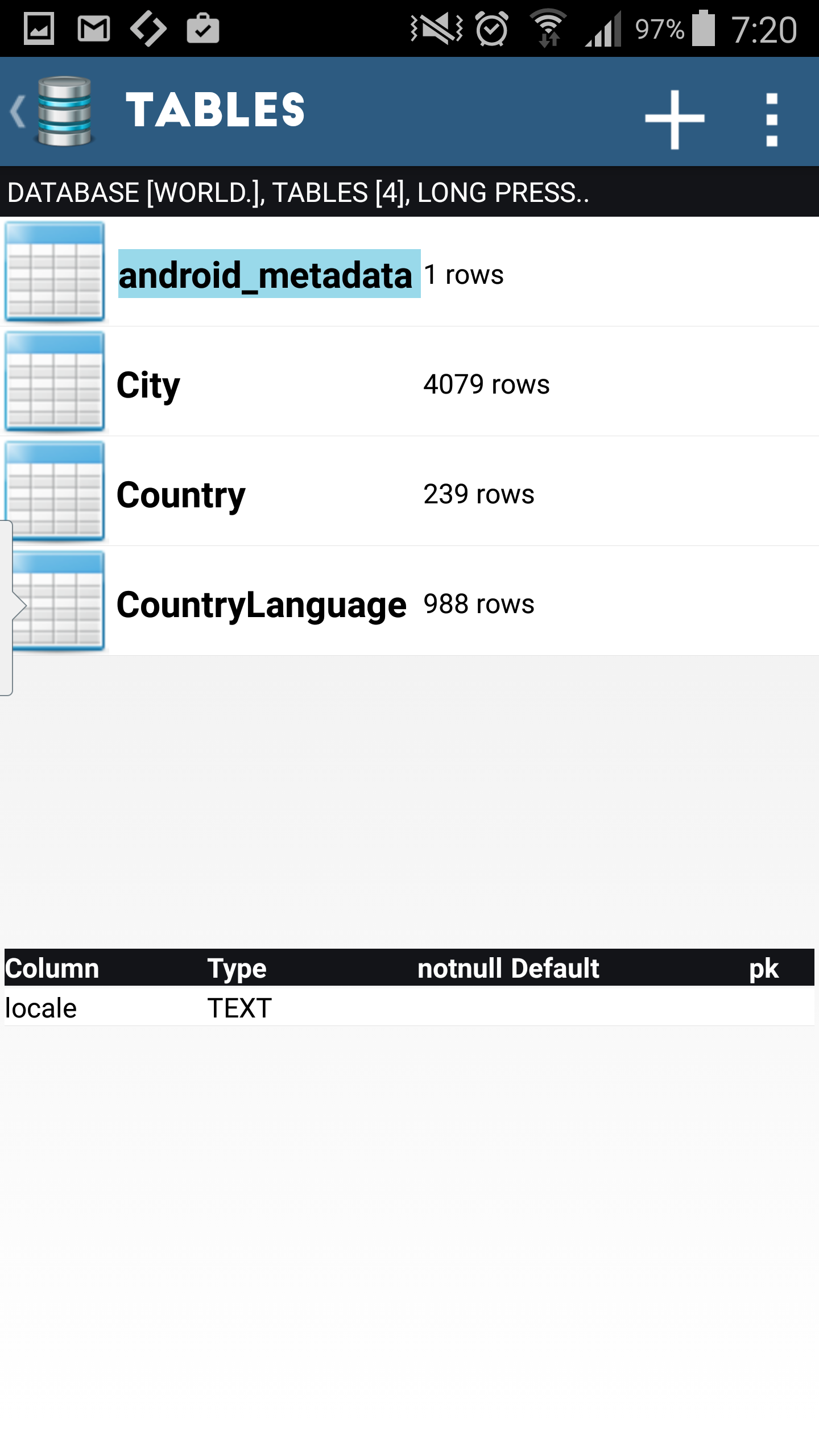This screenshot has width=819, height=1456.
Task: Add a new table with plus icon
Action: [x=675, y=118]
